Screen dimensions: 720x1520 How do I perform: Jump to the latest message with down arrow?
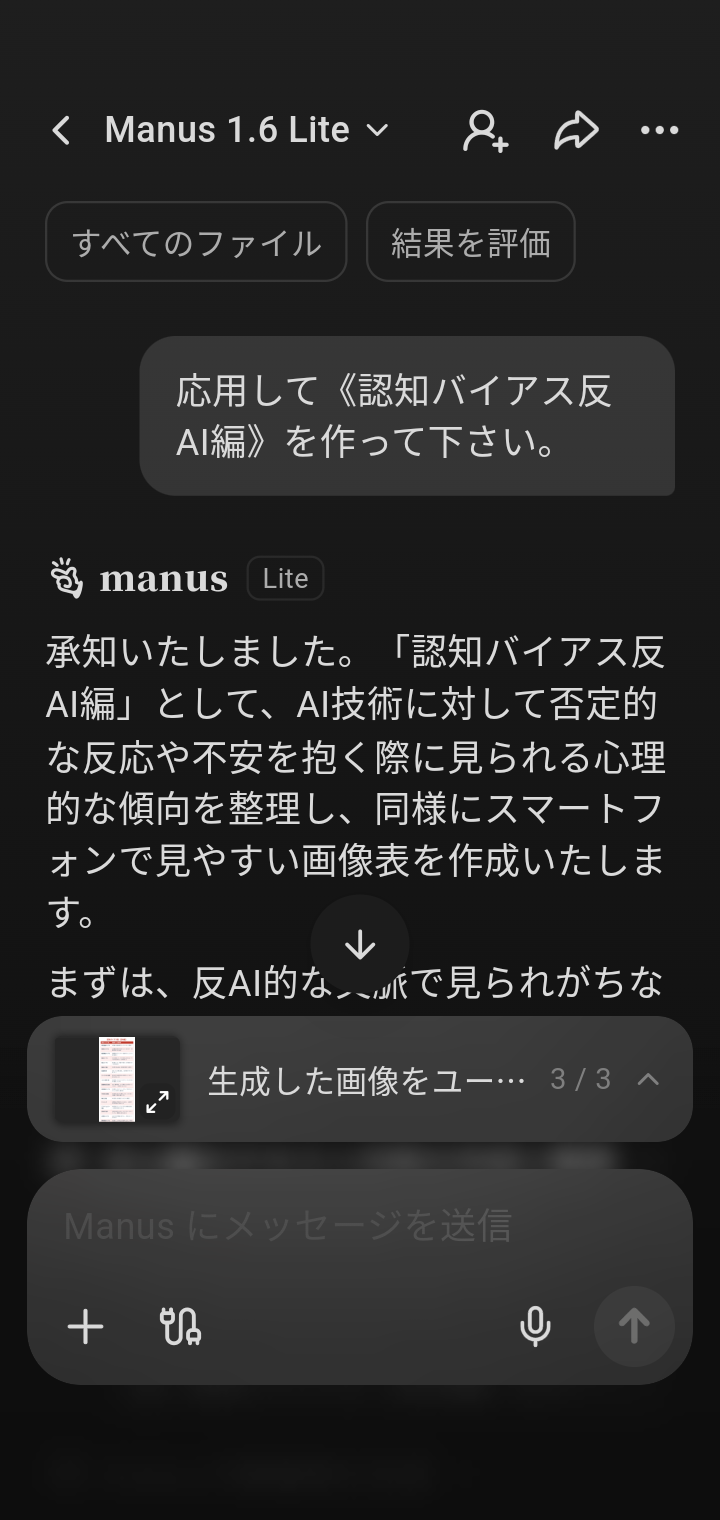(360, 944)
